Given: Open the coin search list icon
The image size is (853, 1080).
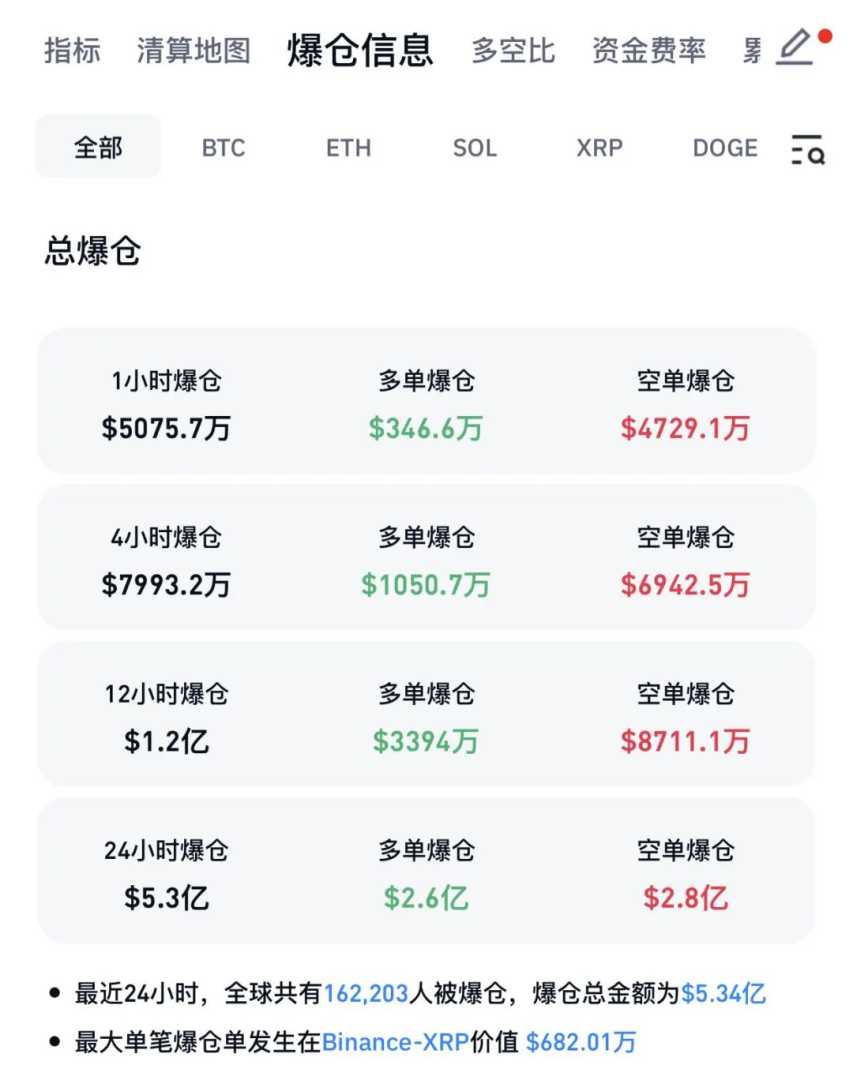Looking at the screenshot, I should click(x=807, y=149).
